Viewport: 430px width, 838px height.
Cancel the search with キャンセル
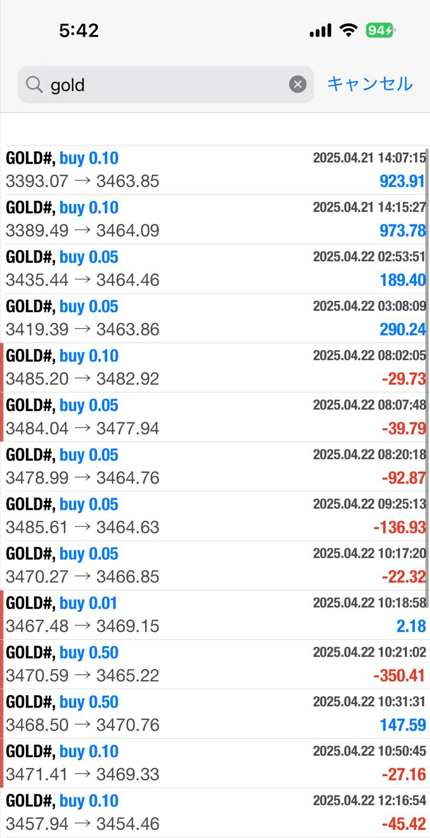pyautogui.click(x=370, y=84)
